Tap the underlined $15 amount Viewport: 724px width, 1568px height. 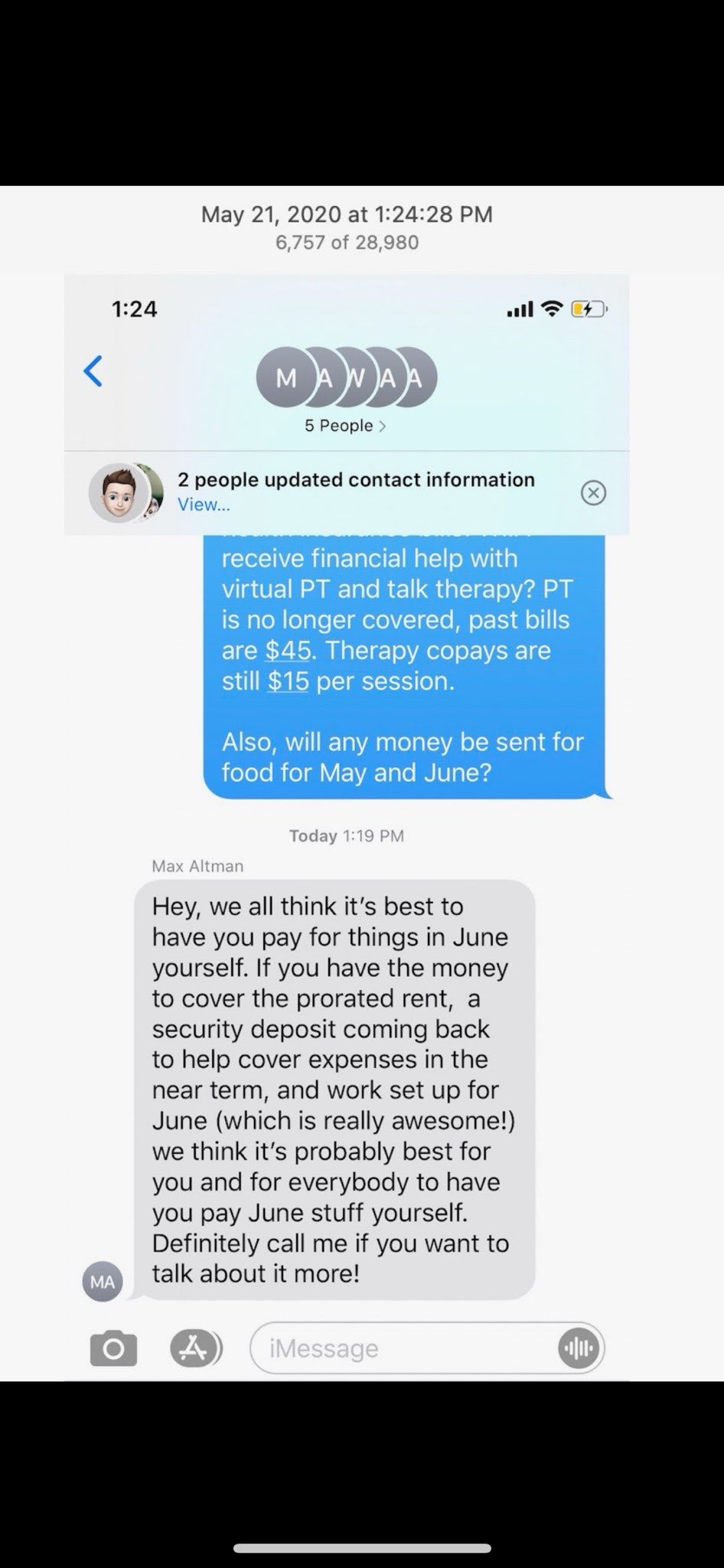coord(288,681)
